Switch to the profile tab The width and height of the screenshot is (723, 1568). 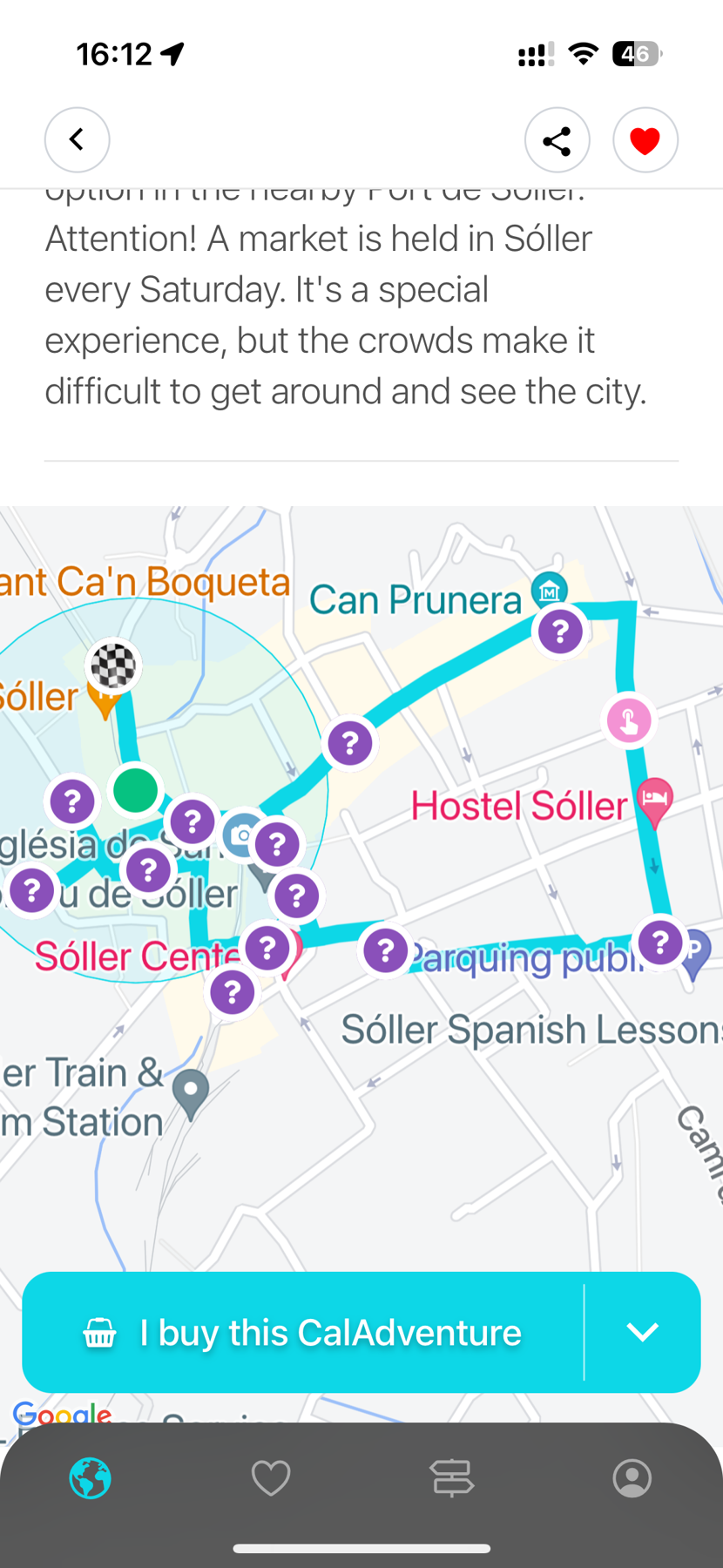point(632,1478)
